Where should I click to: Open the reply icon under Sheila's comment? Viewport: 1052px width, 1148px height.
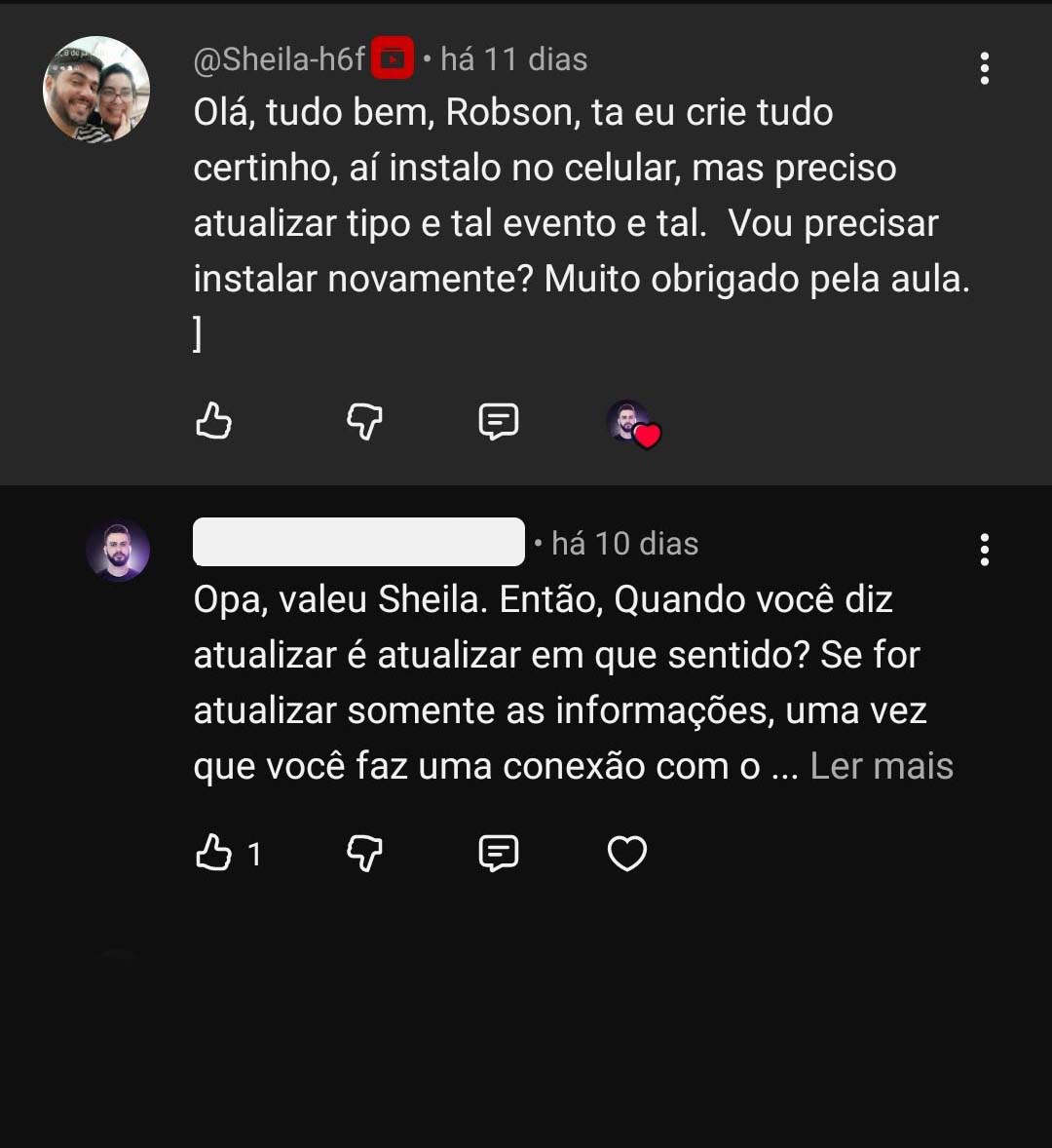499,422
